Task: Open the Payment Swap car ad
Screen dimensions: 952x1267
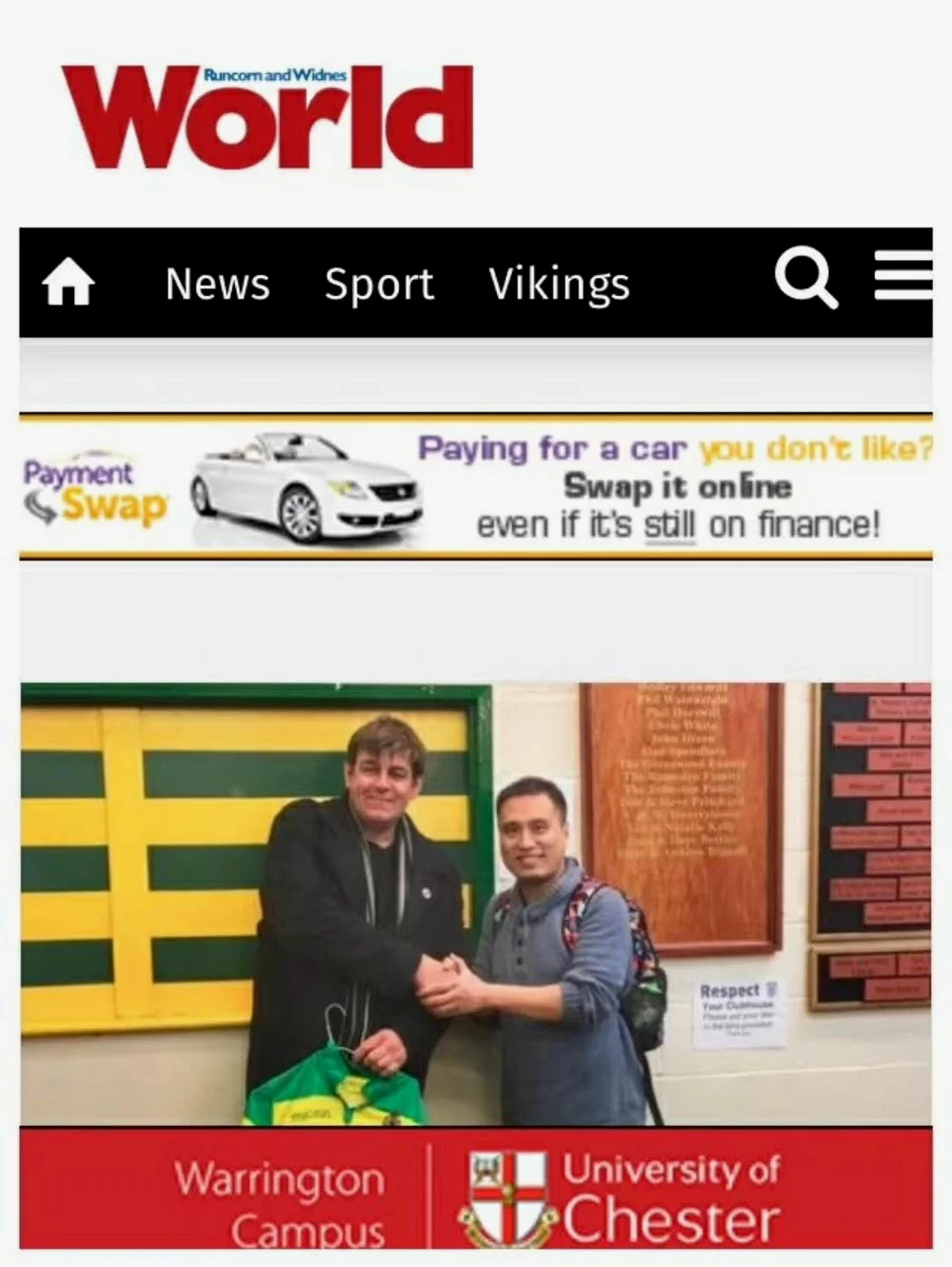Action: pyautogui.click(x=476, y=486)
